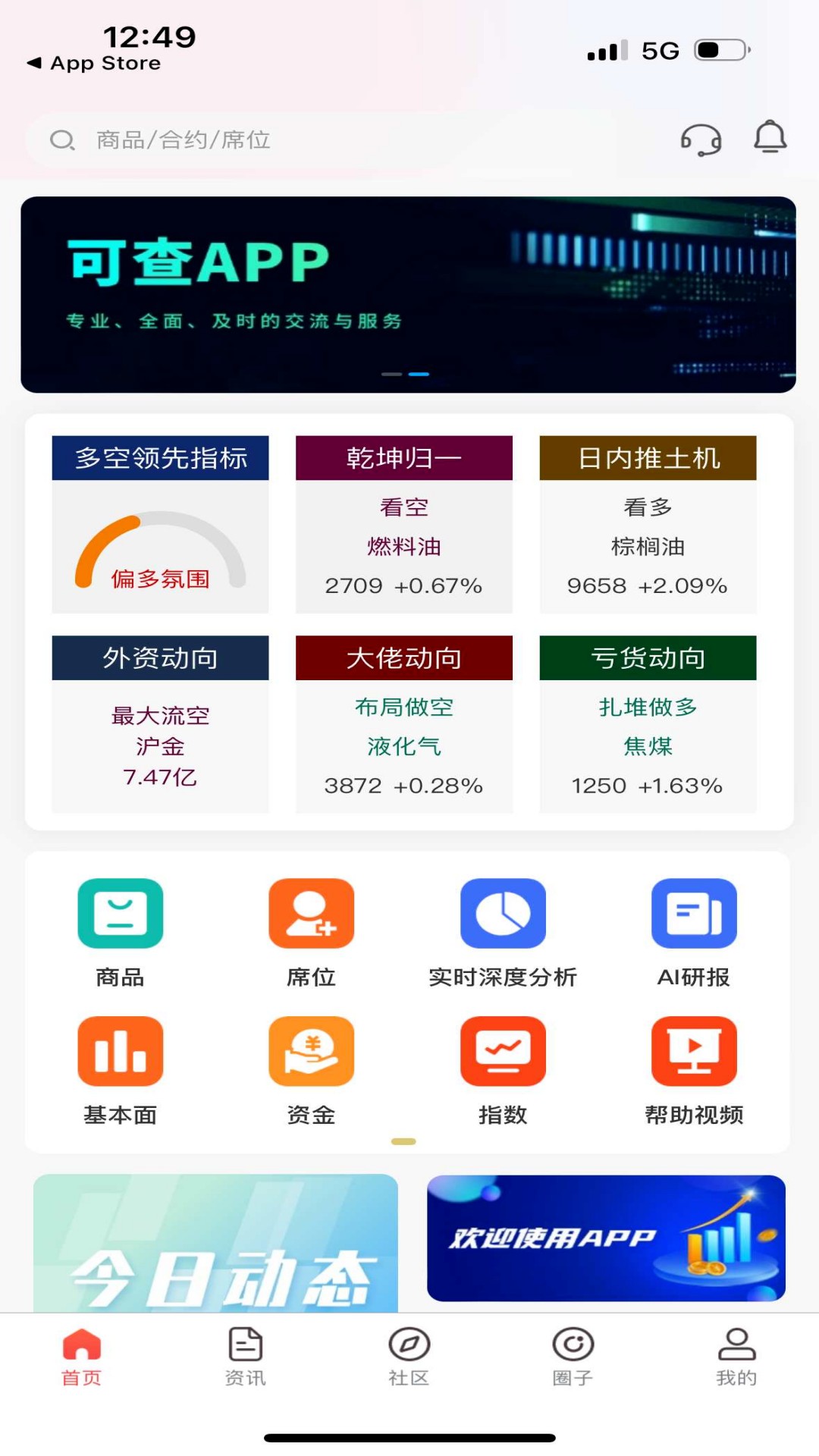
Task: Open the 多空领先指标 card
Action: coord(160,524)
